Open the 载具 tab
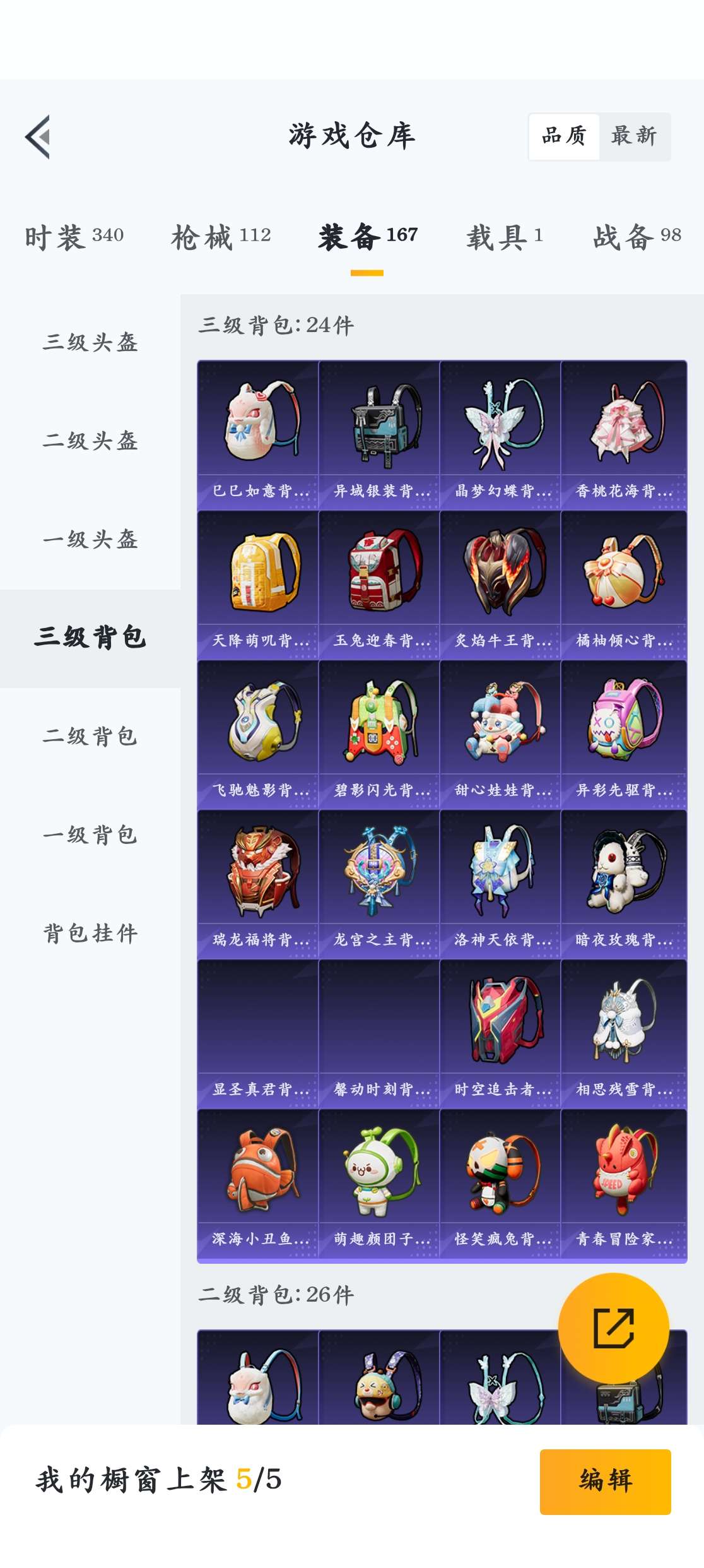The width and height of the screenshot is (704, 1568). click(505, 237)
